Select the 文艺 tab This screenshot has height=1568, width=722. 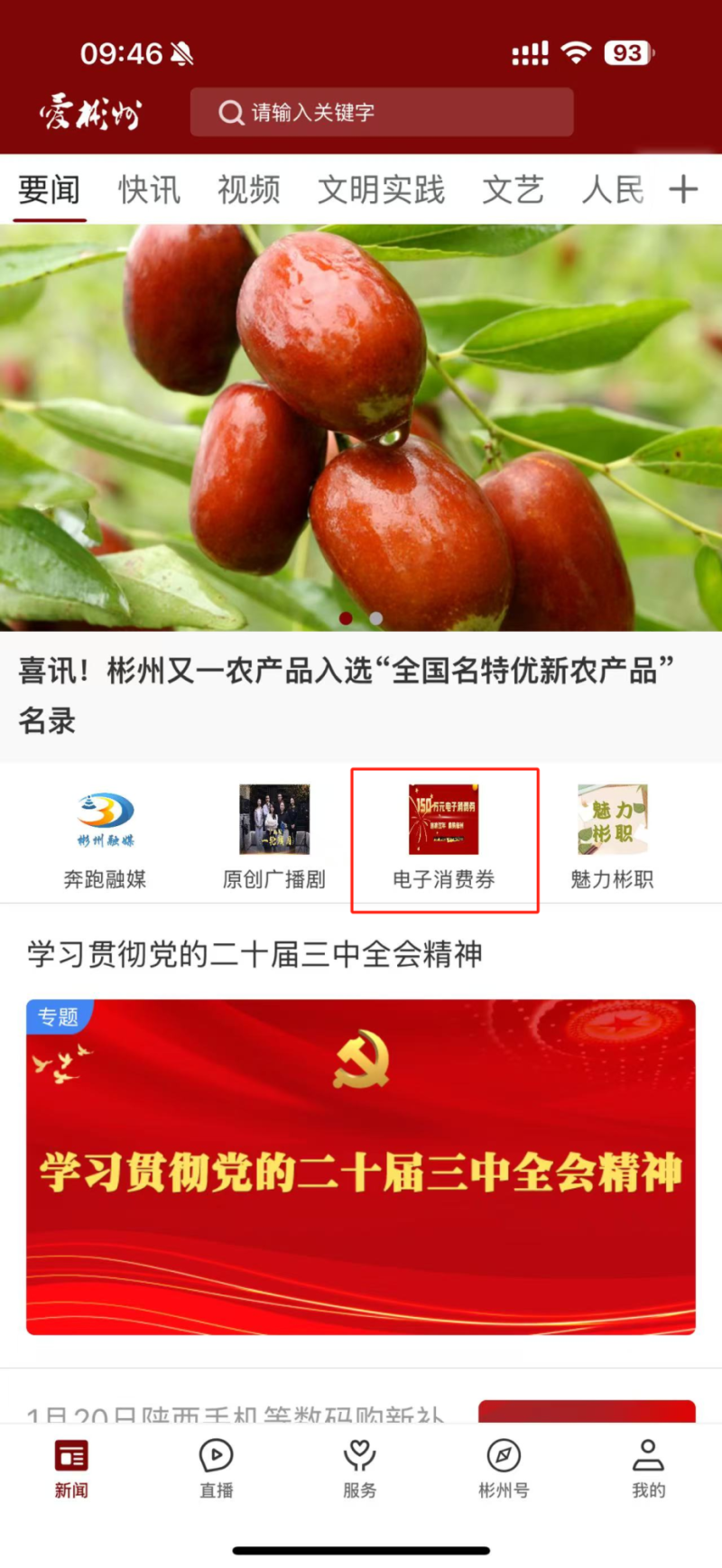[513, 190]
